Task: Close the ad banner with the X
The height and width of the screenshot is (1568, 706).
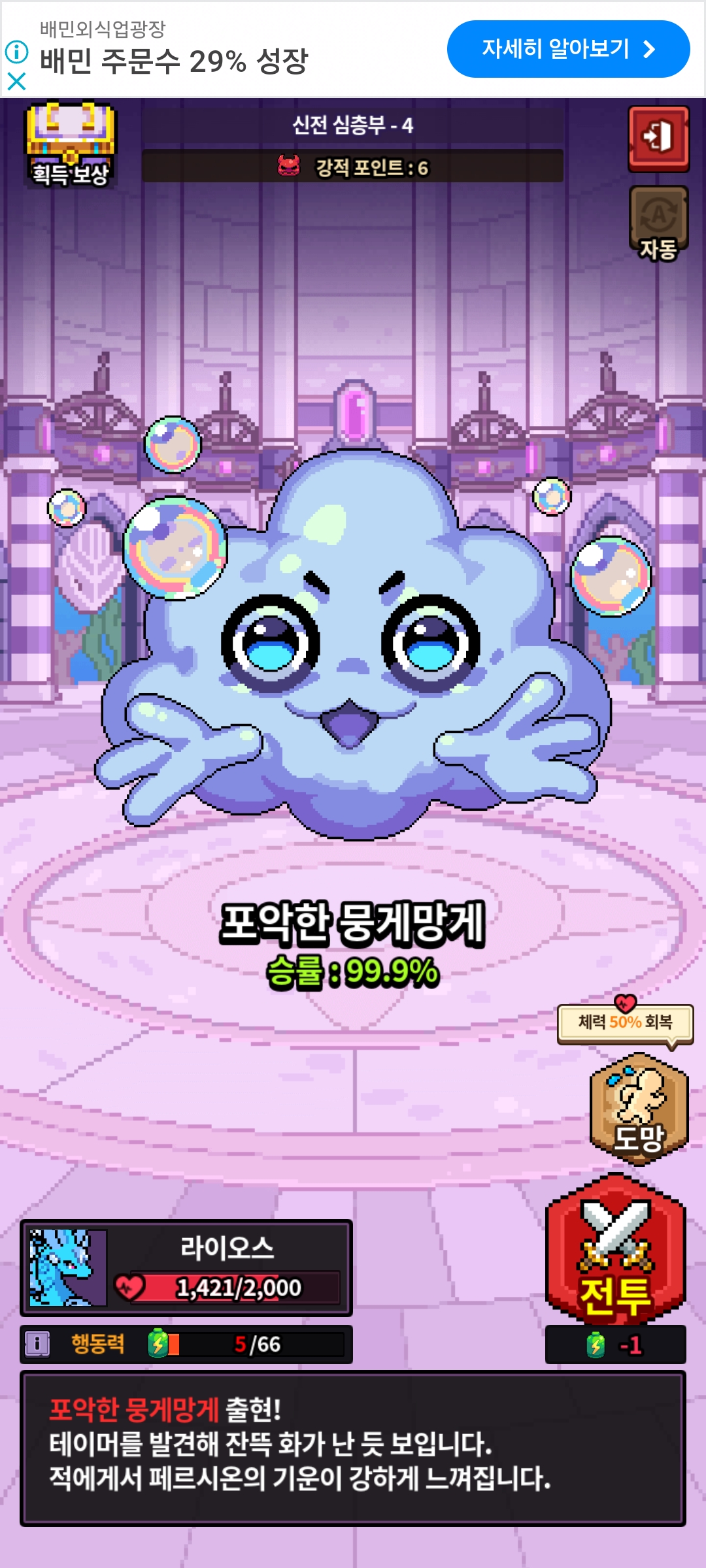Action: click(16, 82)
